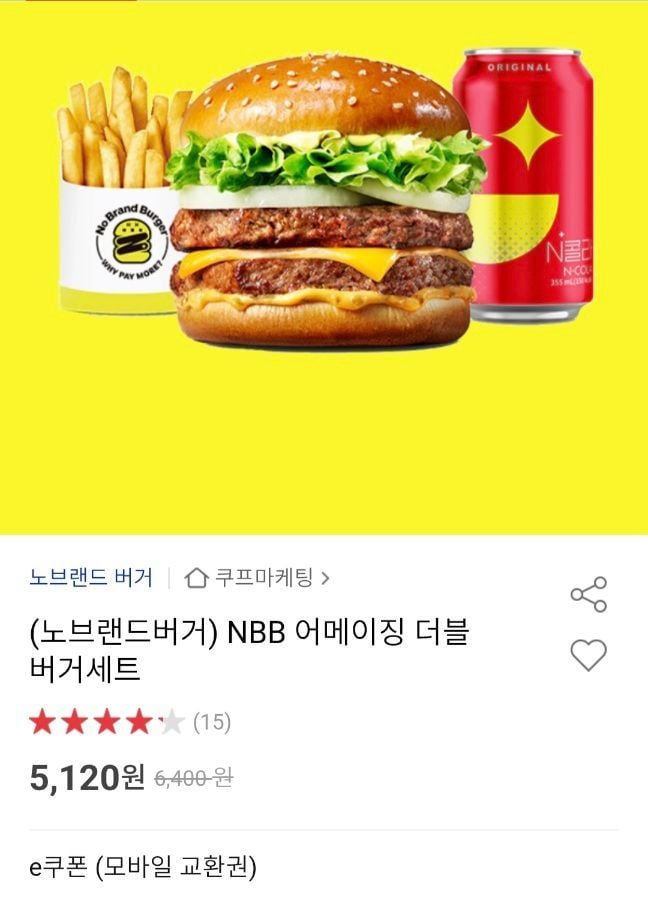Visit the 쿠프마케팅 seller store
Image resolution: width=648 pixels, height=903 pixels.
pos(258,577)
